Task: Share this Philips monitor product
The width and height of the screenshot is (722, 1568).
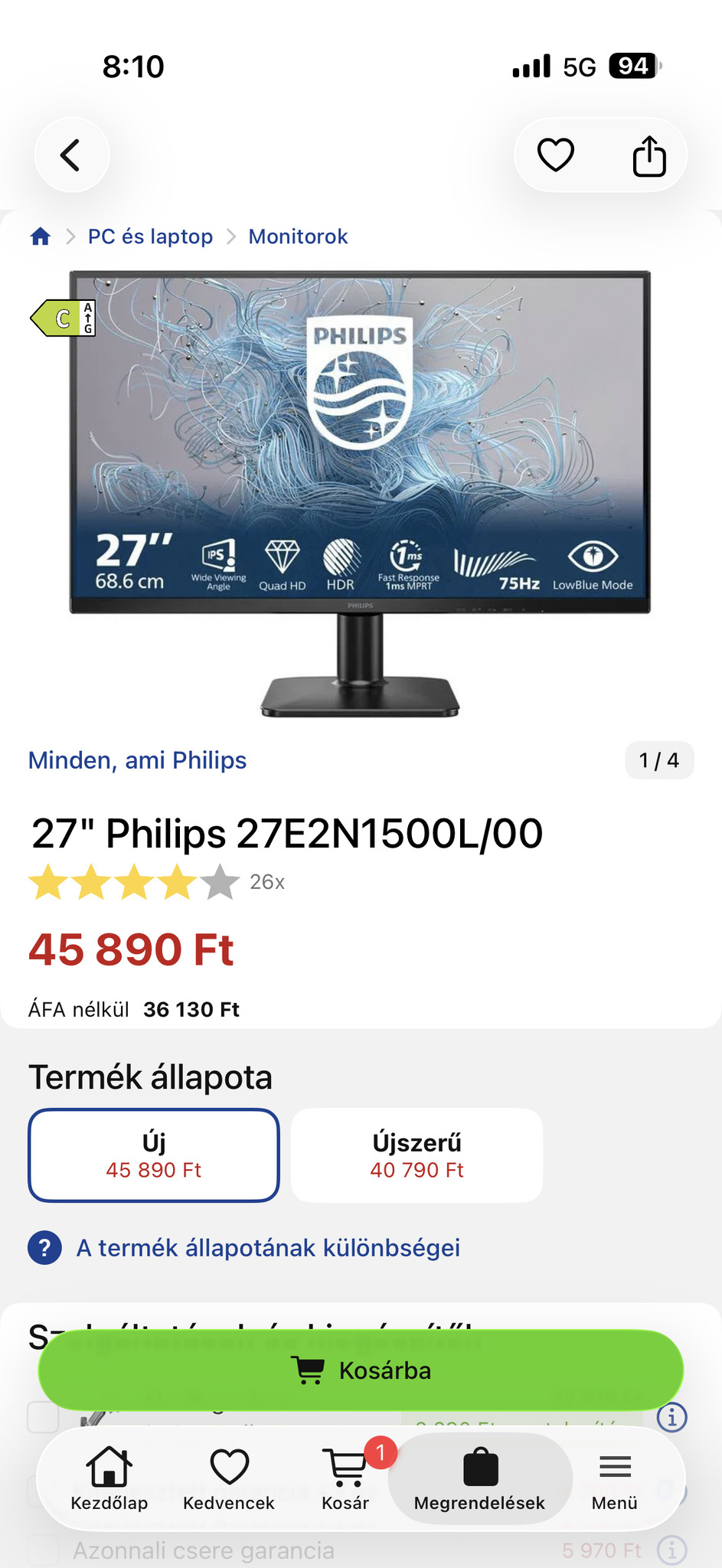Action: coord(648,156)
